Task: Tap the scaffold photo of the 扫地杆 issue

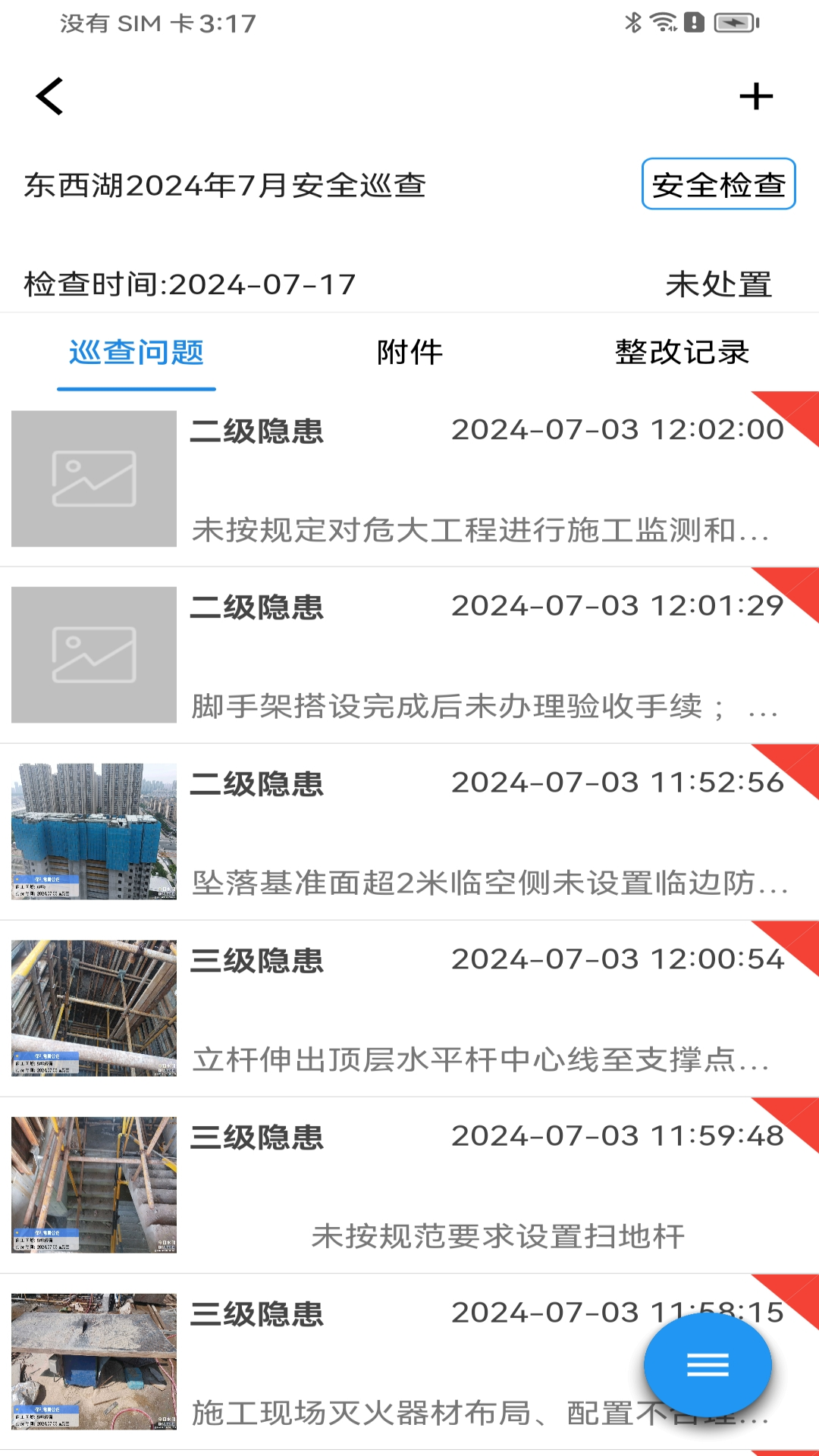Action: point(93,1183)
